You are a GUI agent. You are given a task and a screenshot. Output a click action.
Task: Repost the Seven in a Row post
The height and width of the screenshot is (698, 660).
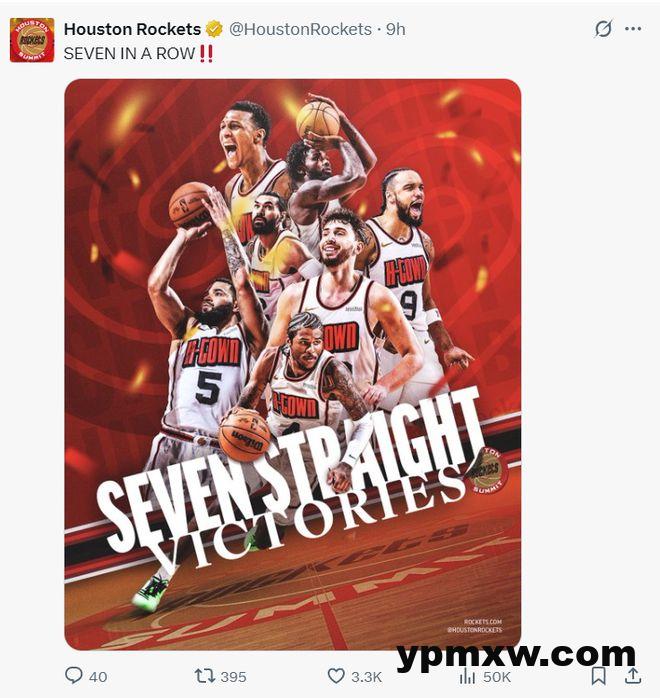205,676
